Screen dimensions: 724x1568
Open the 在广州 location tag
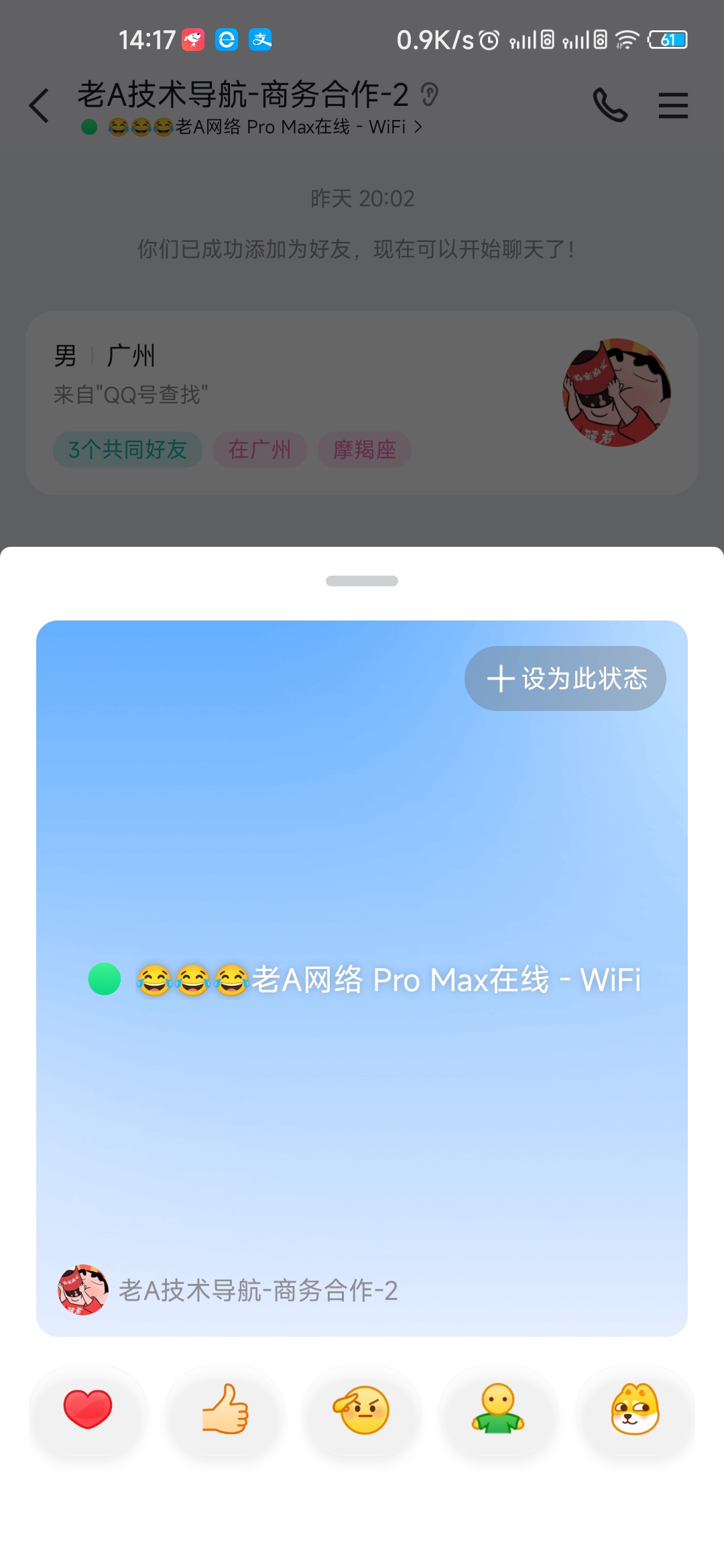(x=260, y=450)
